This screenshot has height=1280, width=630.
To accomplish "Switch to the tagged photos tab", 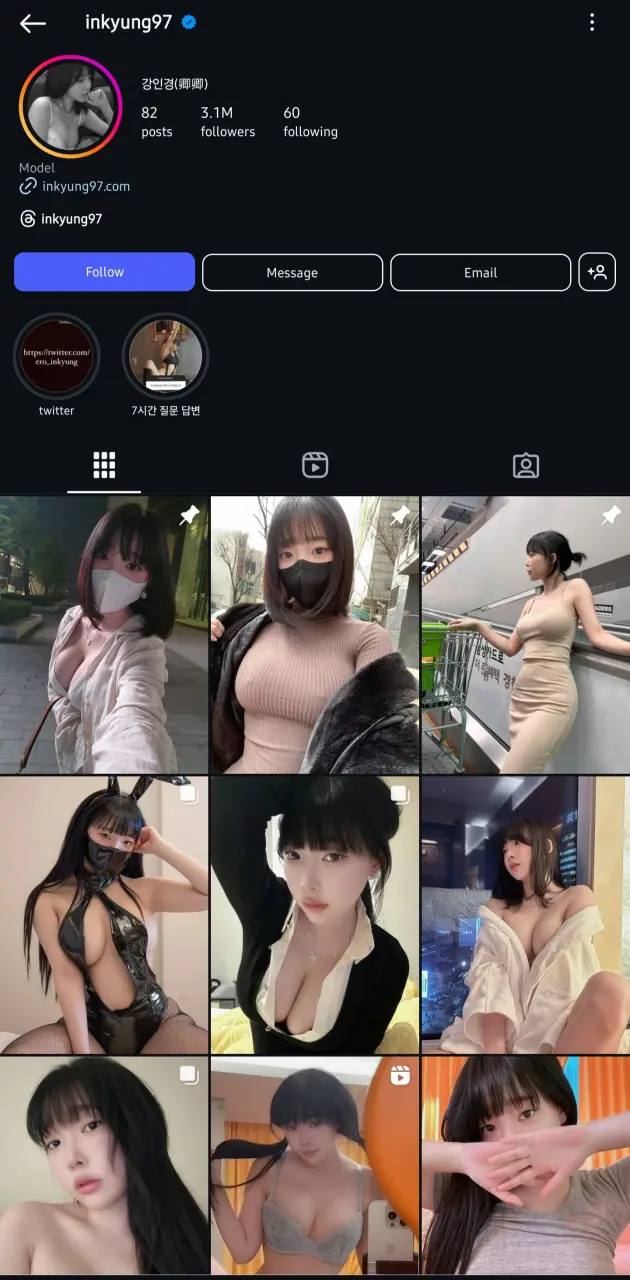I will (525, 465).
